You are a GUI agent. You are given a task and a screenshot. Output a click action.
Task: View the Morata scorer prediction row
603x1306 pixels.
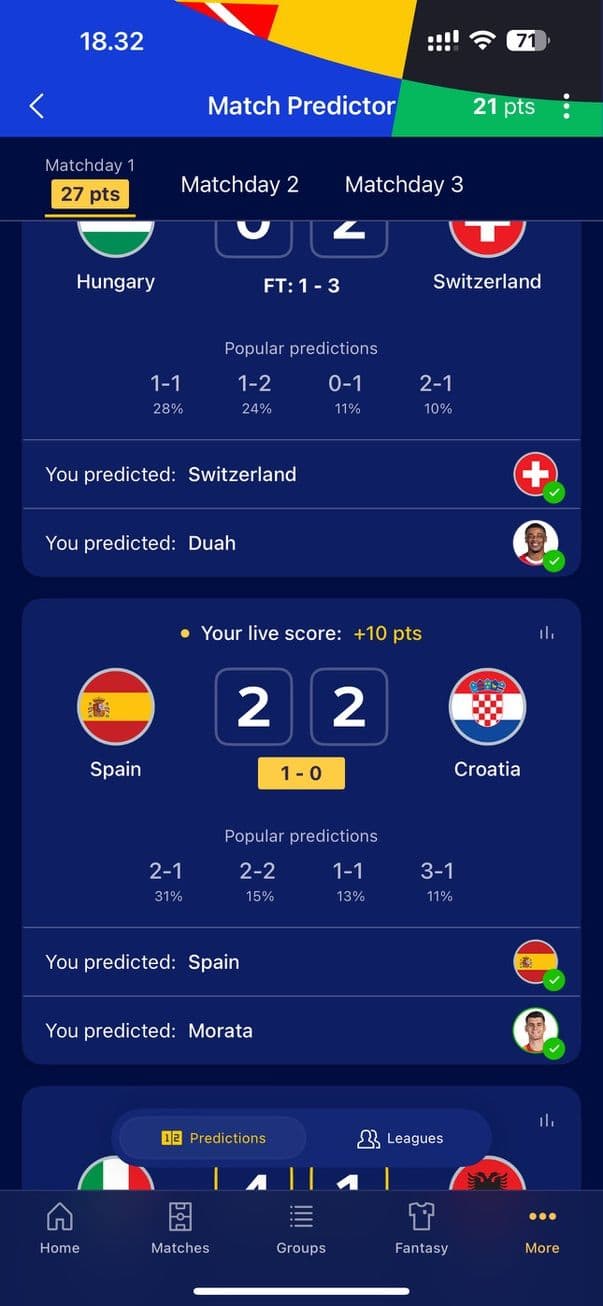pos(301,1030)
